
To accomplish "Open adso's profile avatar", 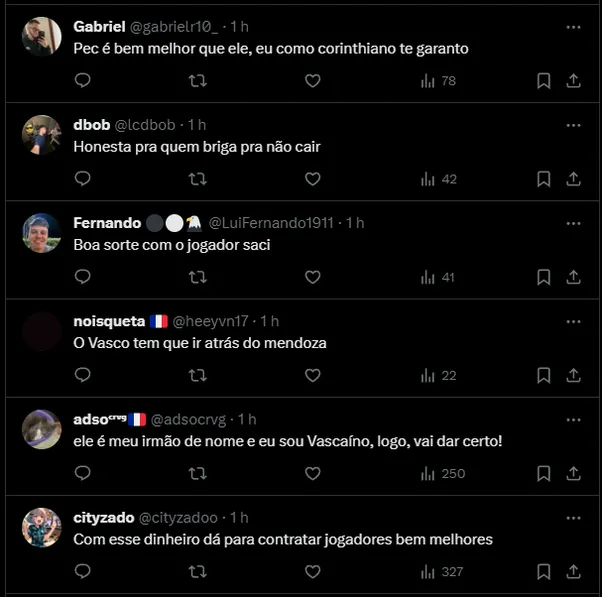I will coord(42,429).
